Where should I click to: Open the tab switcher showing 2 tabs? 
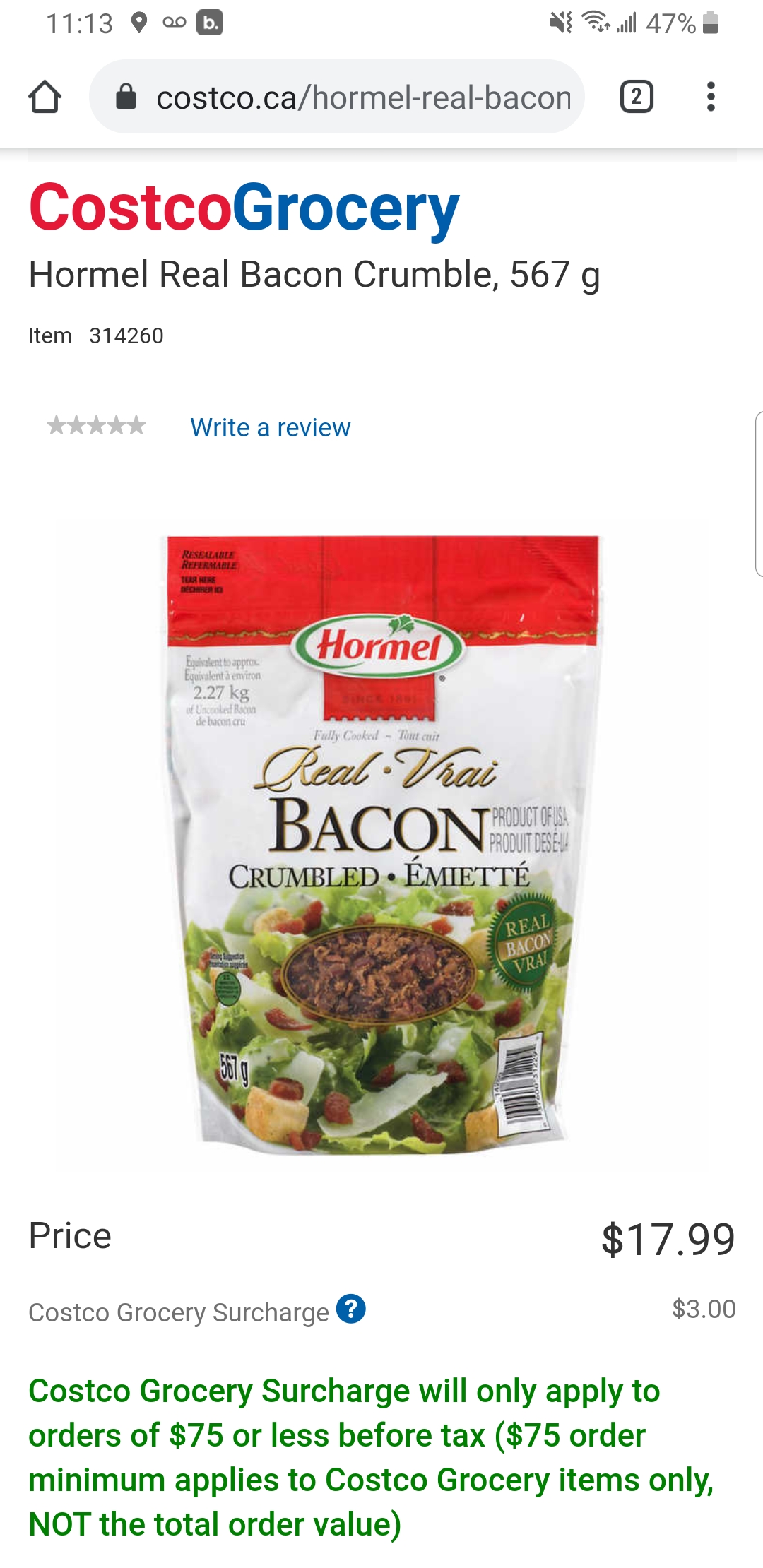(636, 97)
